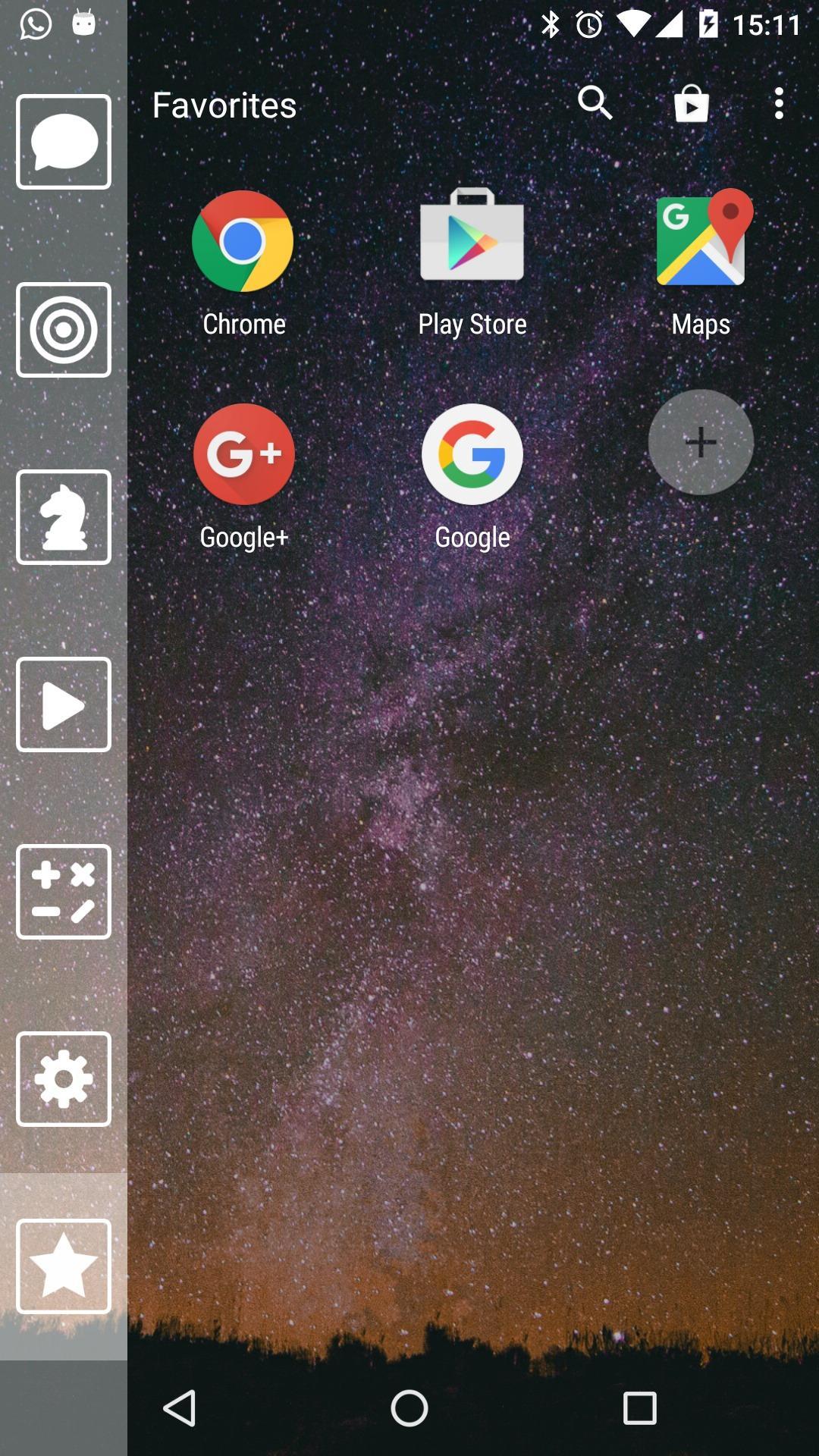This screenshot has width=819, height=1456.
Task: Go to the home screen
Action: 409,1408
